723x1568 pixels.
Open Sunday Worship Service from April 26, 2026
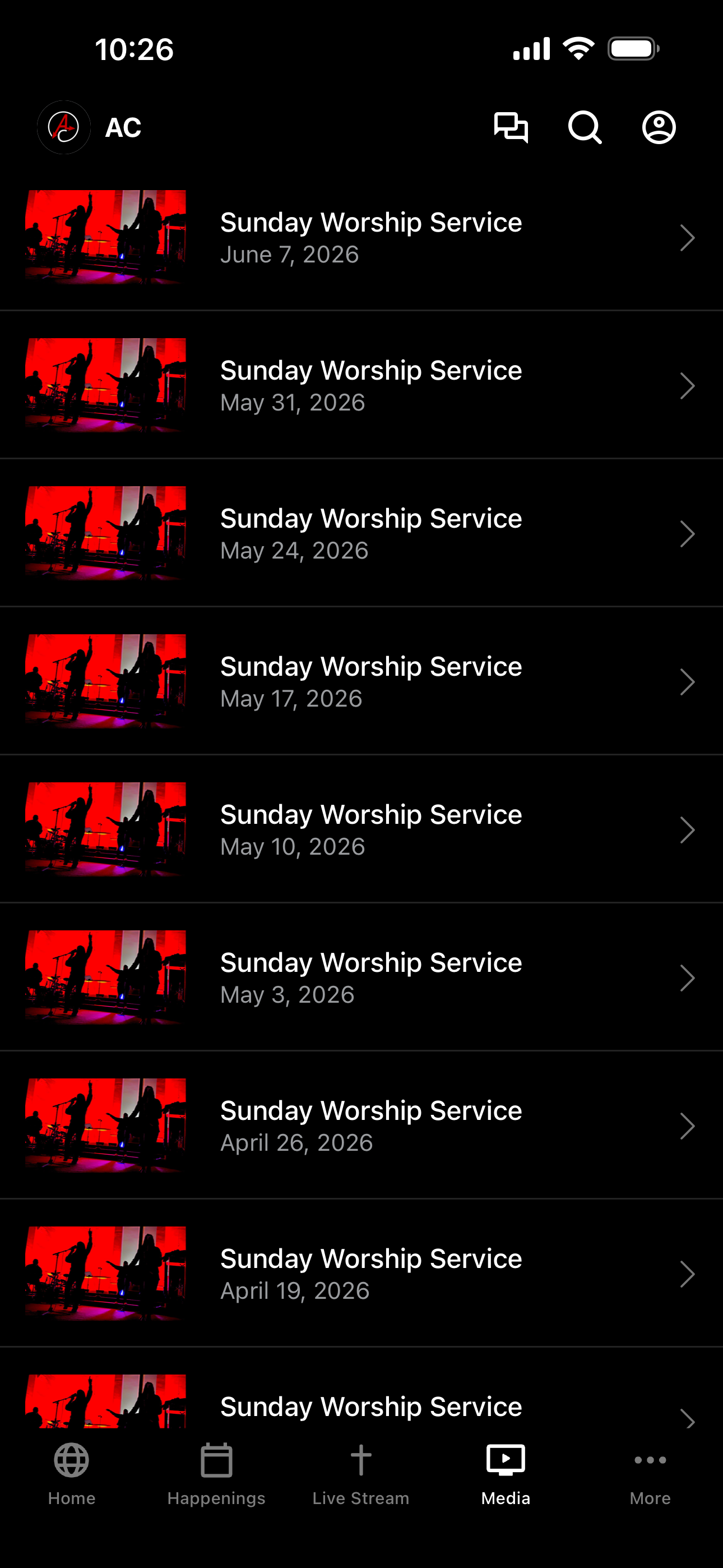pyautogui.click(x=361, y=1126)
